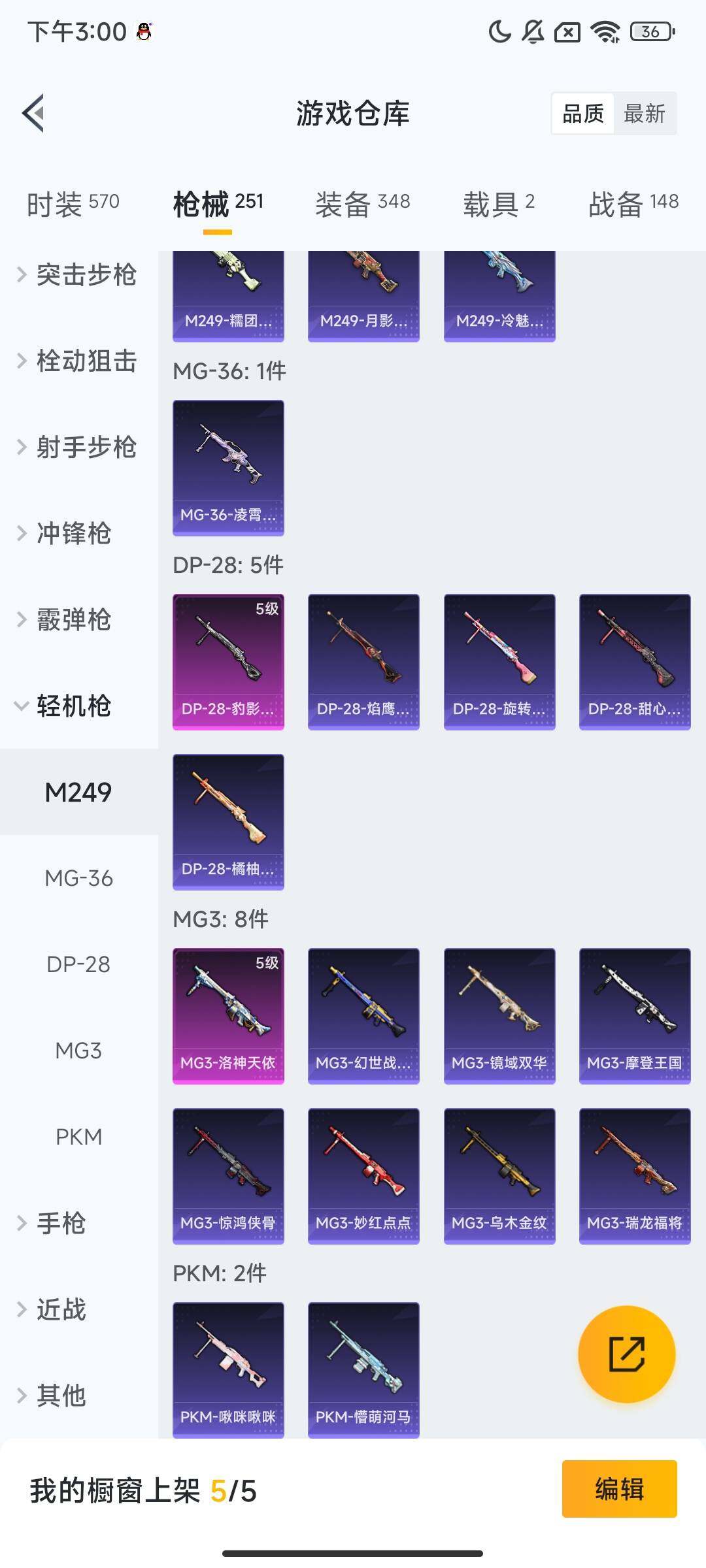The width and height of the screenshot is (706, 1568).
Task: Tap the back arrow to leave warehouse
Action: pyautogui.click(x=34, y=112)
